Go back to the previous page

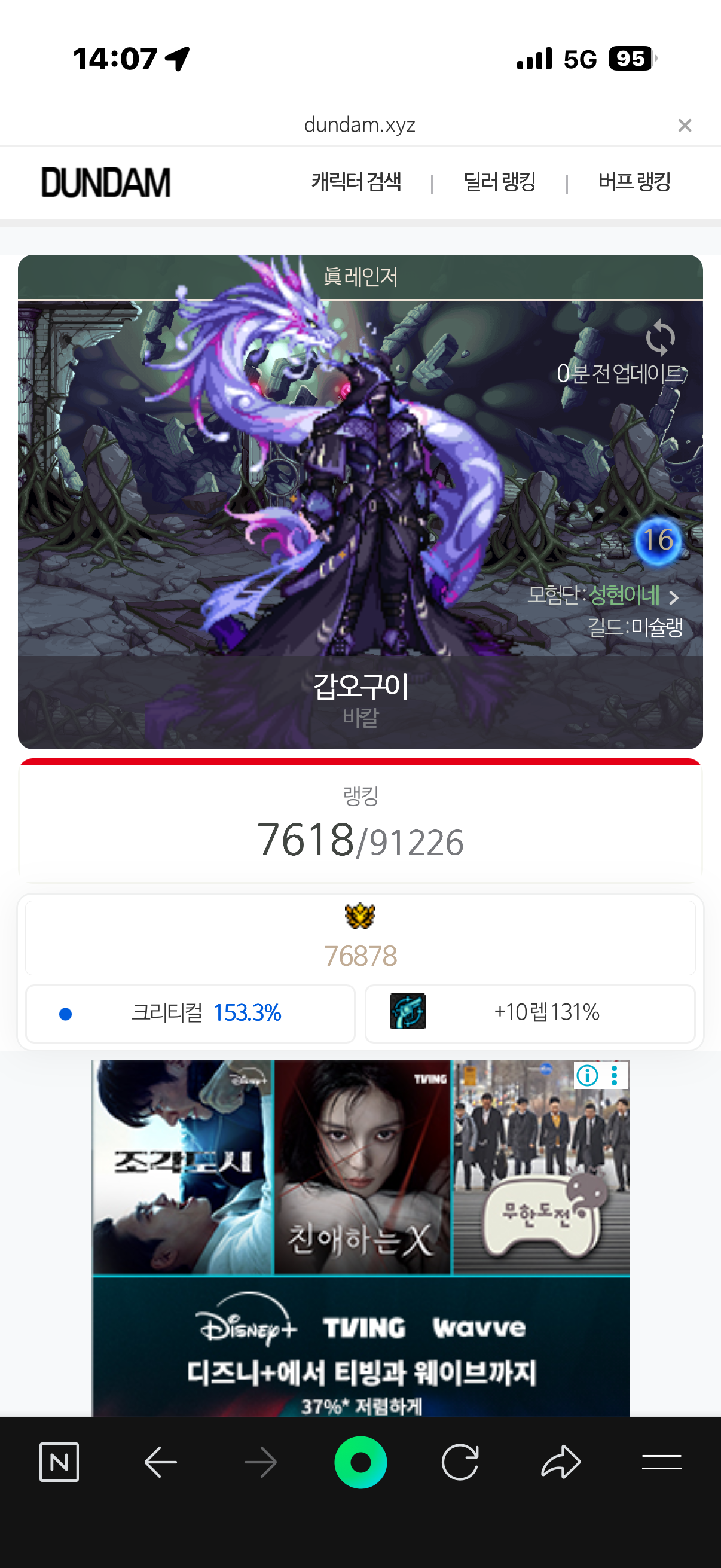[x=161, y=1462]
